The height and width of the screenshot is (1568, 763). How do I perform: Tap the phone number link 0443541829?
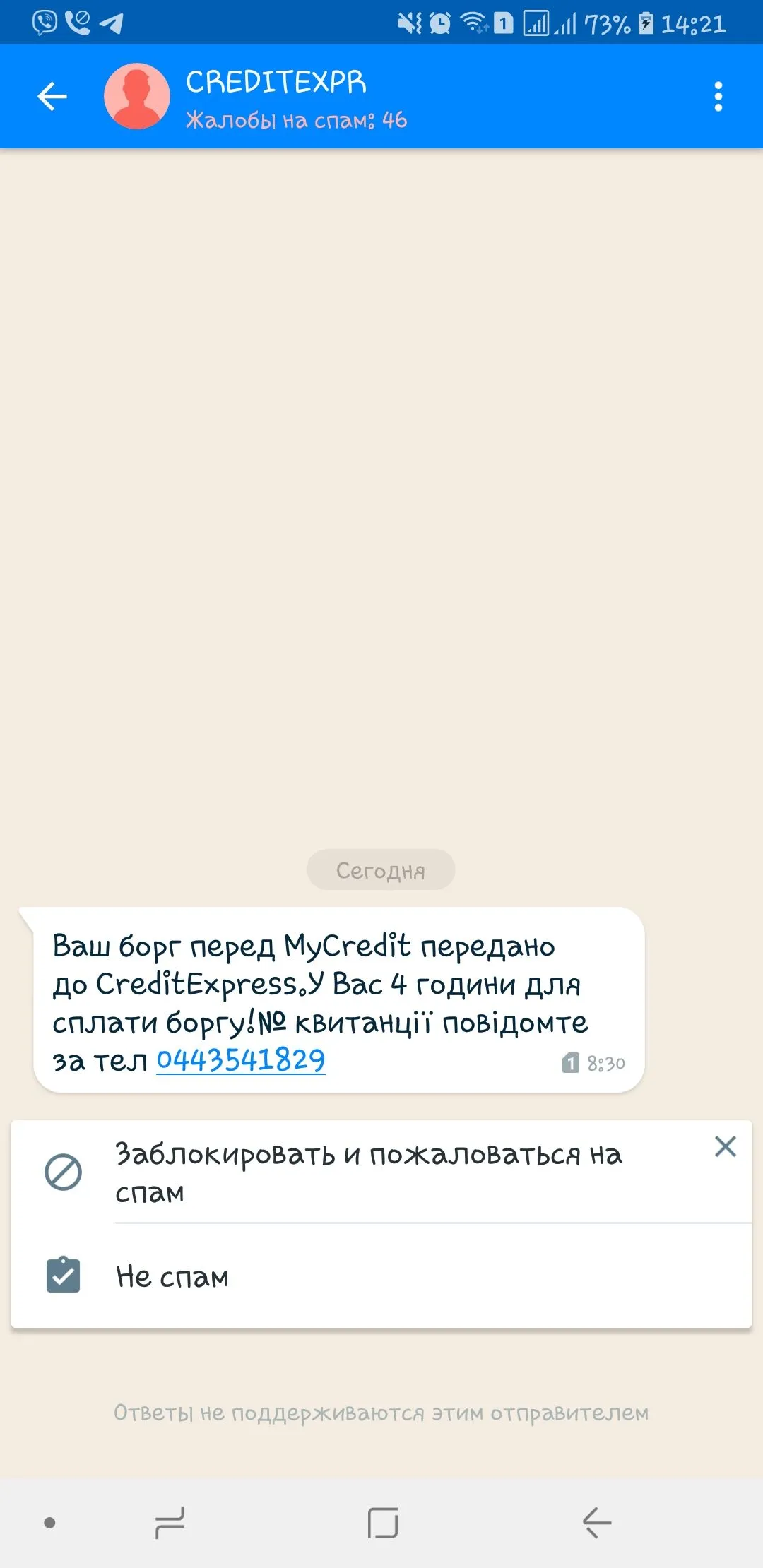click(240, 1060)
